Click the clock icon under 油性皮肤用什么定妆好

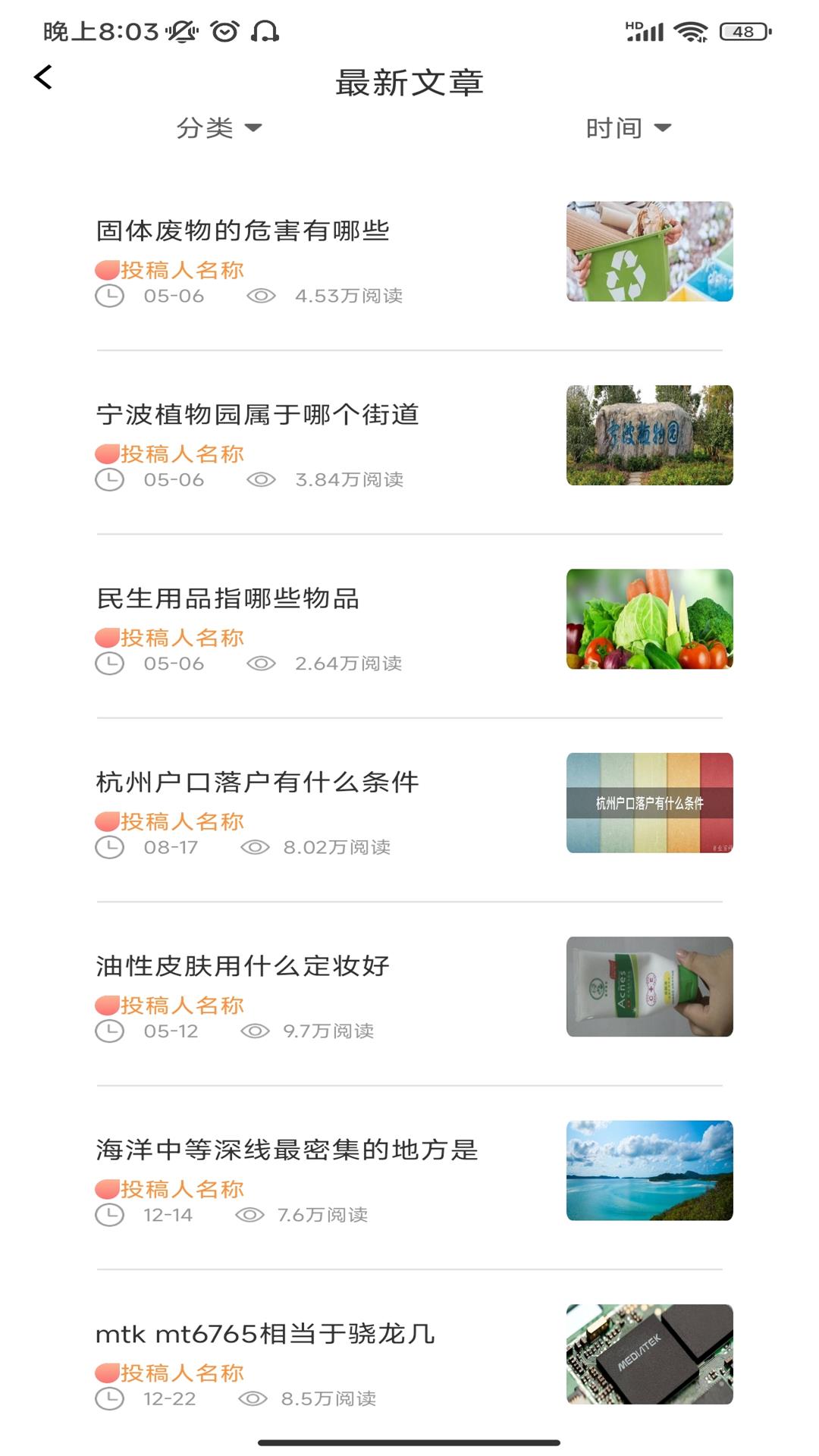click(111, 1031)
